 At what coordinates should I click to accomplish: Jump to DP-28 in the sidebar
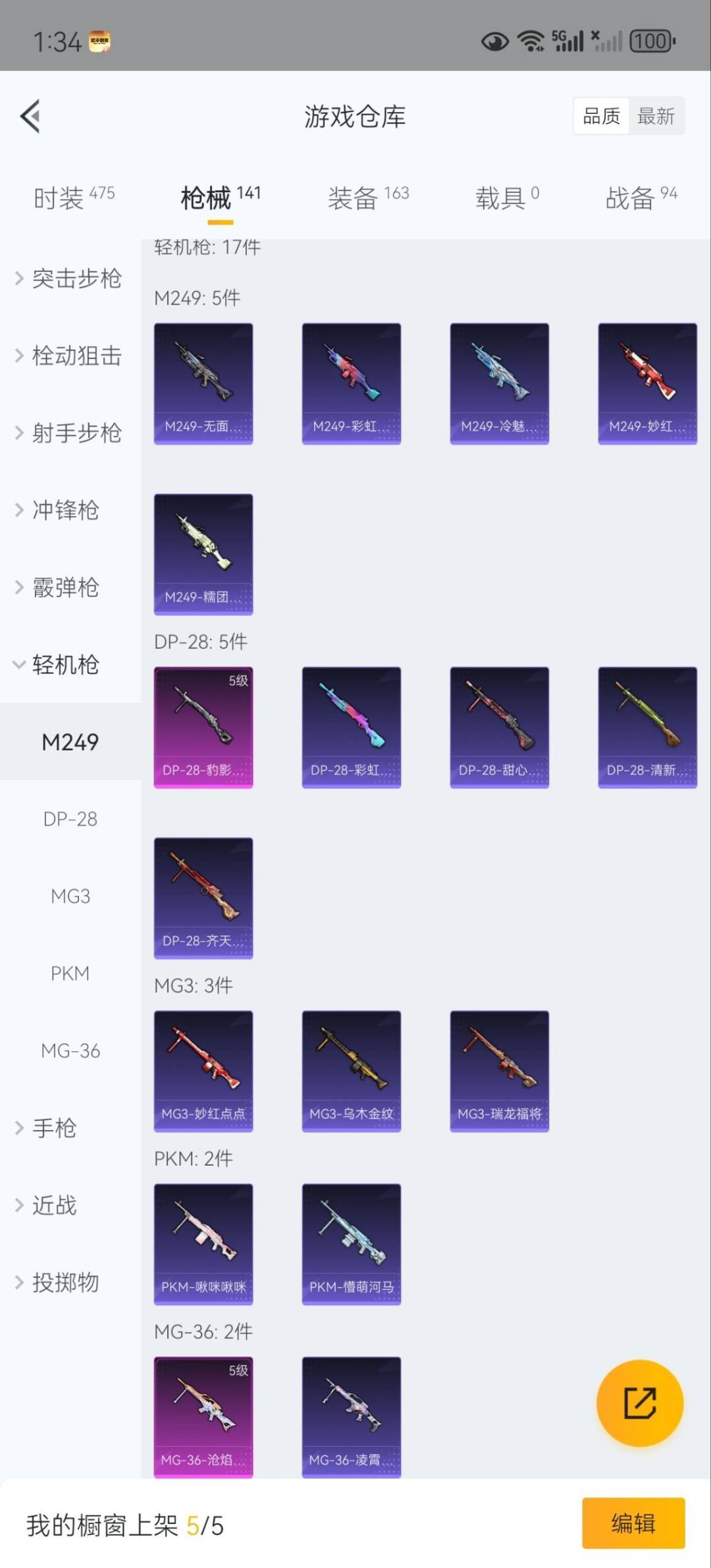tap(70, 819)
